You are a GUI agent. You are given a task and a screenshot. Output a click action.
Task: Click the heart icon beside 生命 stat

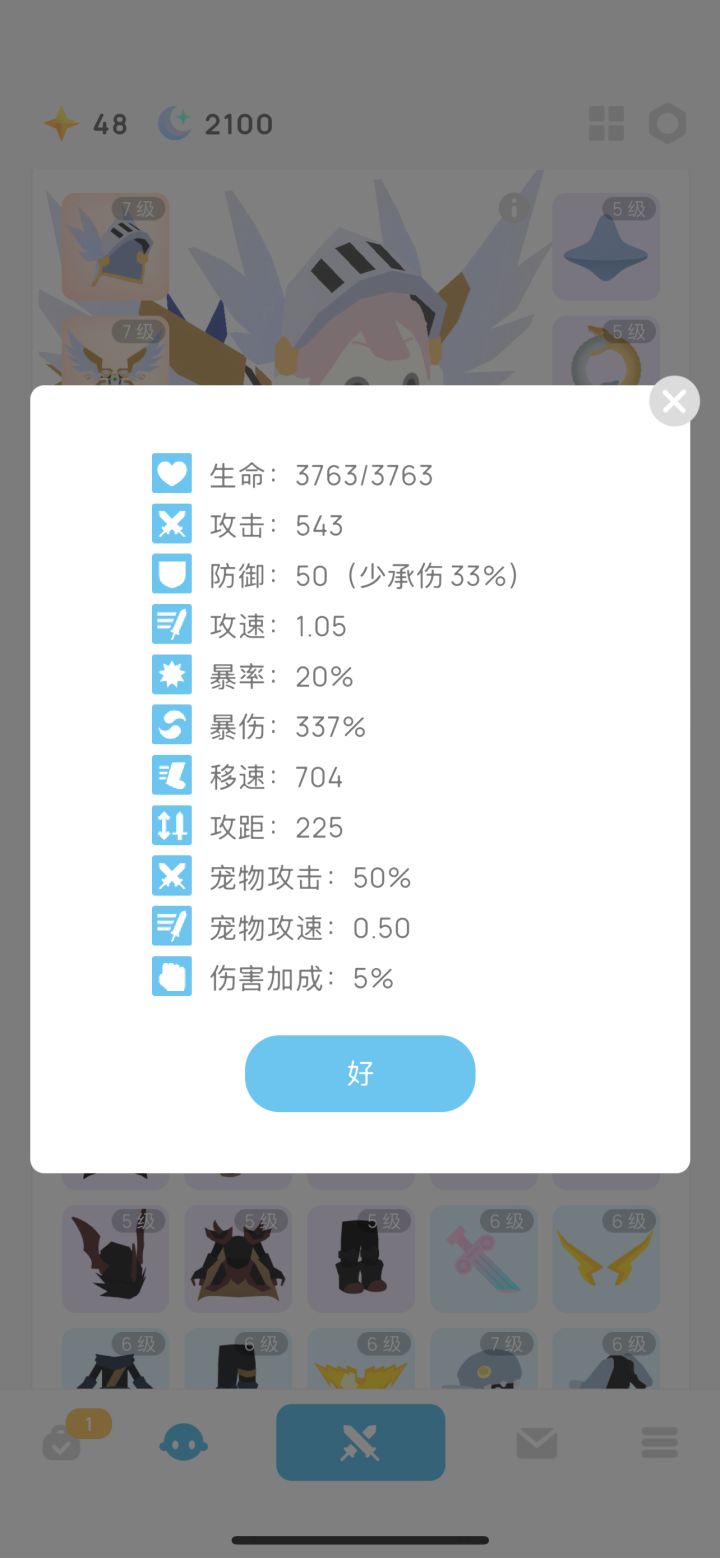coord(171,473)
